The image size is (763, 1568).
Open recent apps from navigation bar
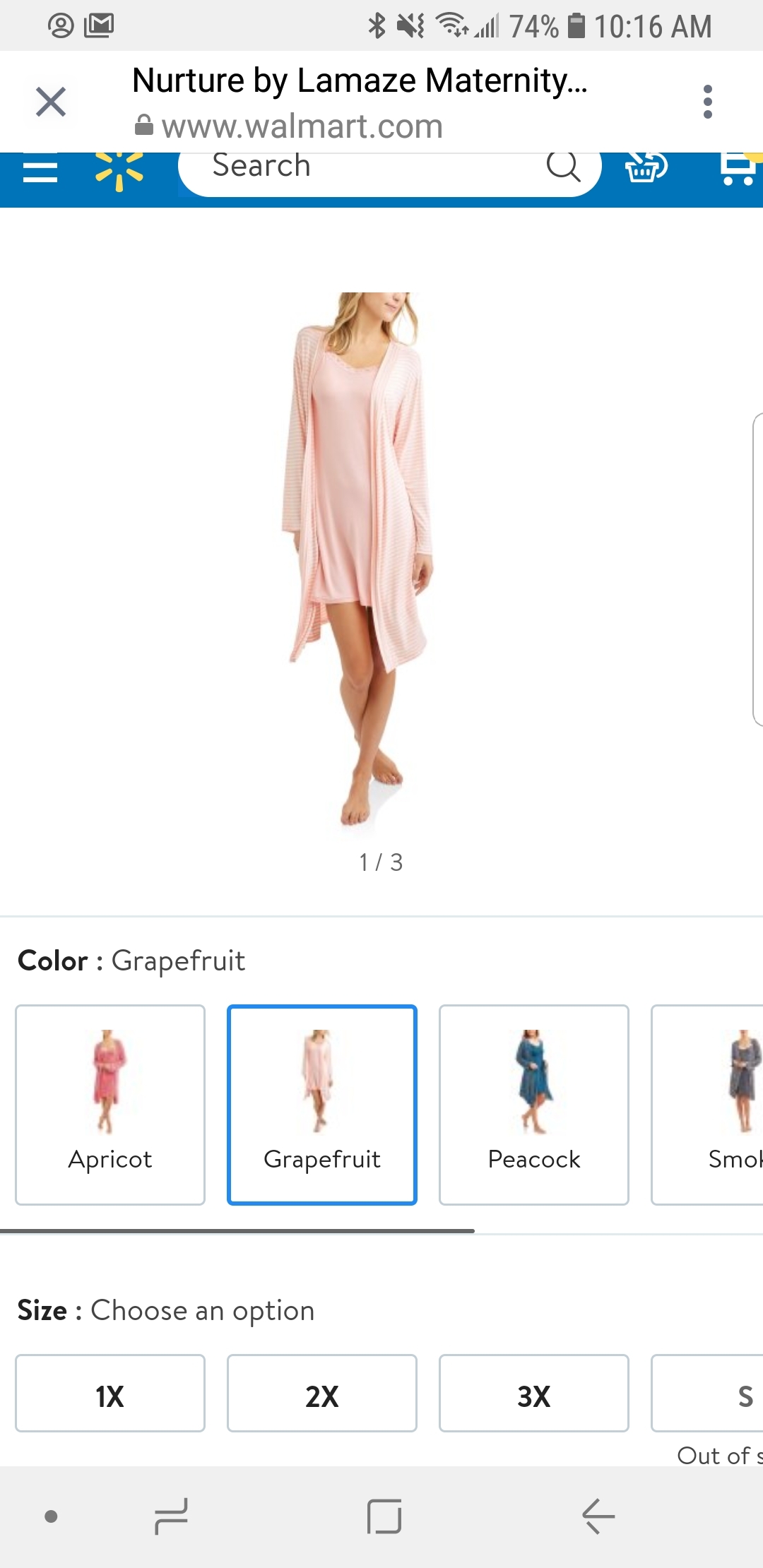(172, 1516)
